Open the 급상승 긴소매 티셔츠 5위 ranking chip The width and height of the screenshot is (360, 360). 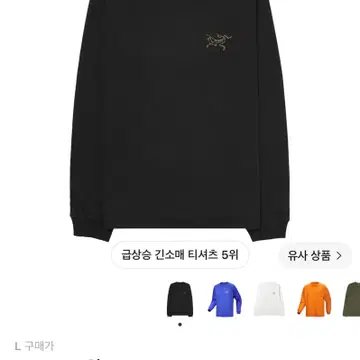tap(180, 255)
